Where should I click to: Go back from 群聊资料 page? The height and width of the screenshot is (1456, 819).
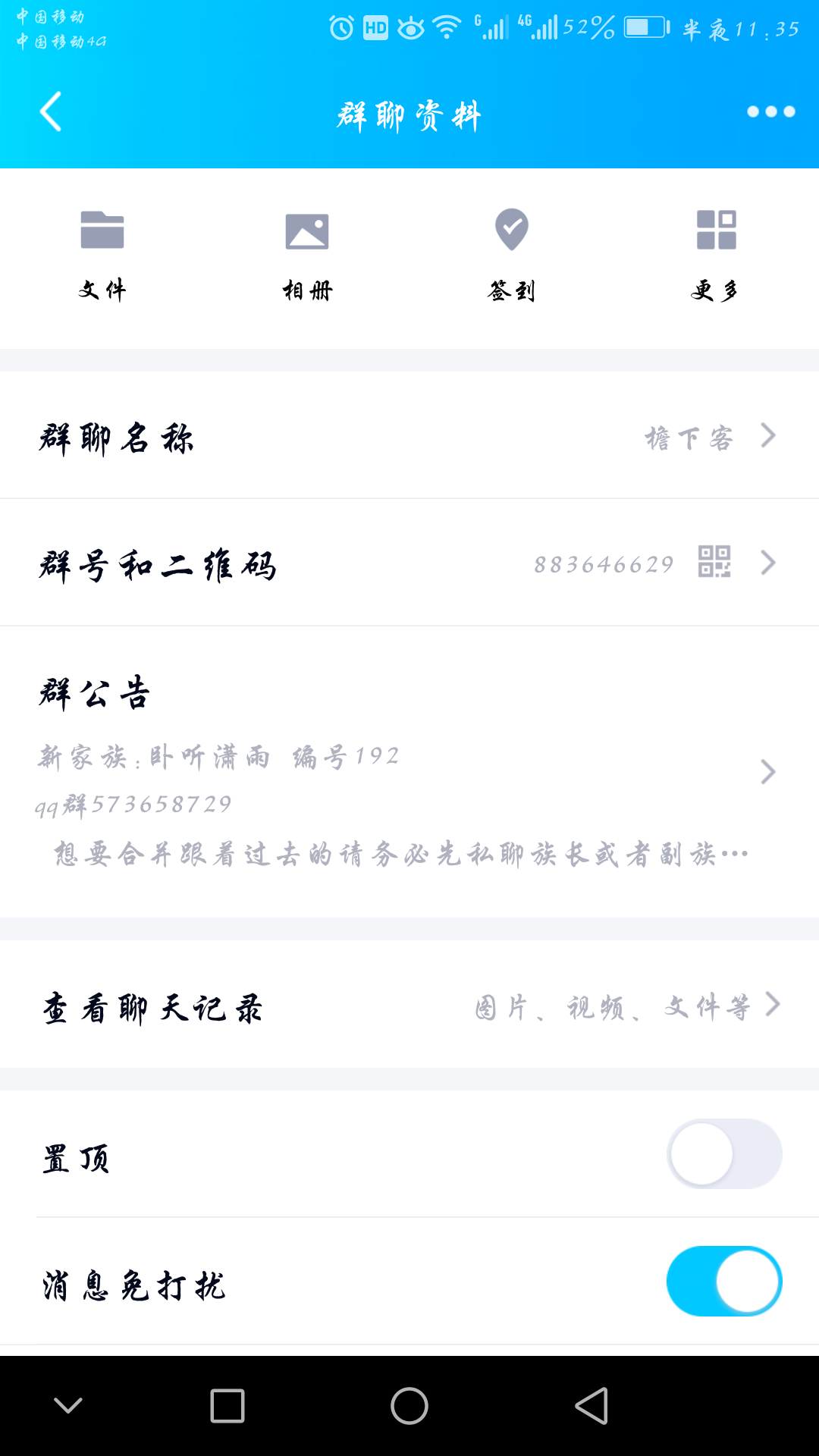click(51, 111)
